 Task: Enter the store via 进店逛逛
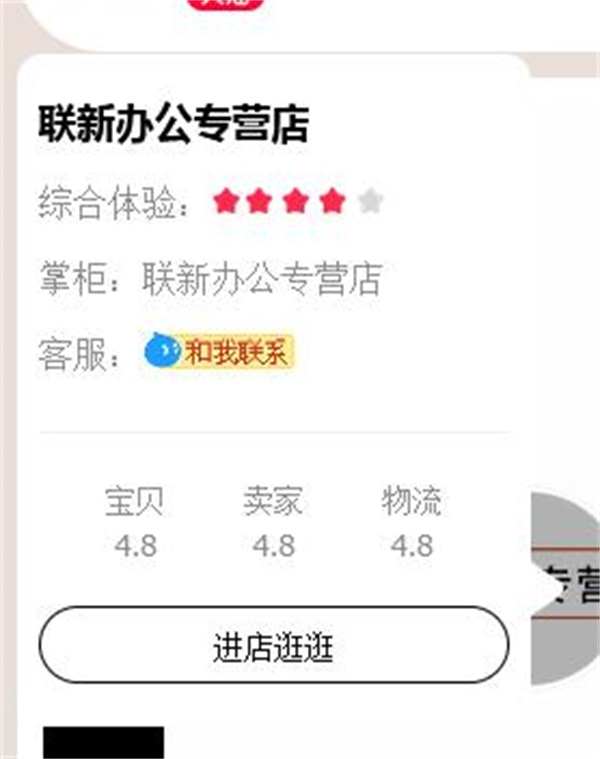(273, 646)
